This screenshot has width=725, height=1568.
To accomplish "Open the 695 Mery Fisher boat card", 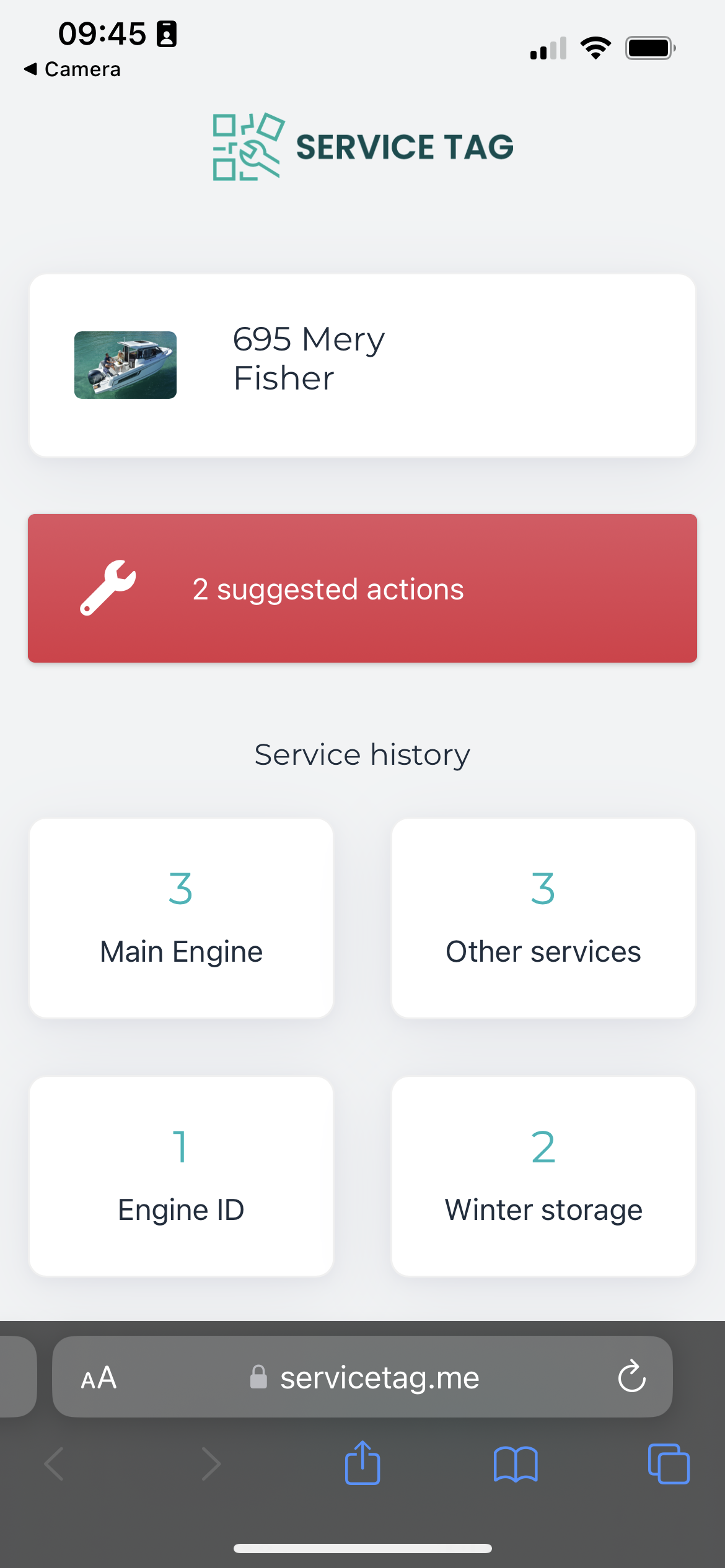I will 362,365.
